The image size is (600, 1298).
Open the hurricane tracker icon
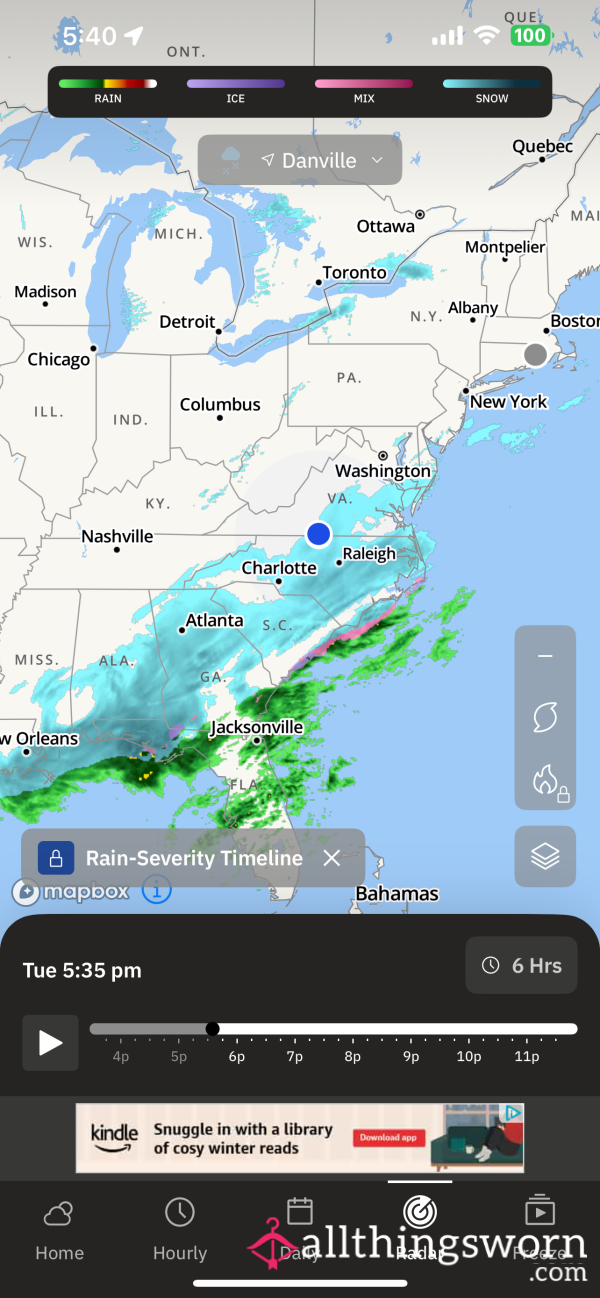[545, 716]
